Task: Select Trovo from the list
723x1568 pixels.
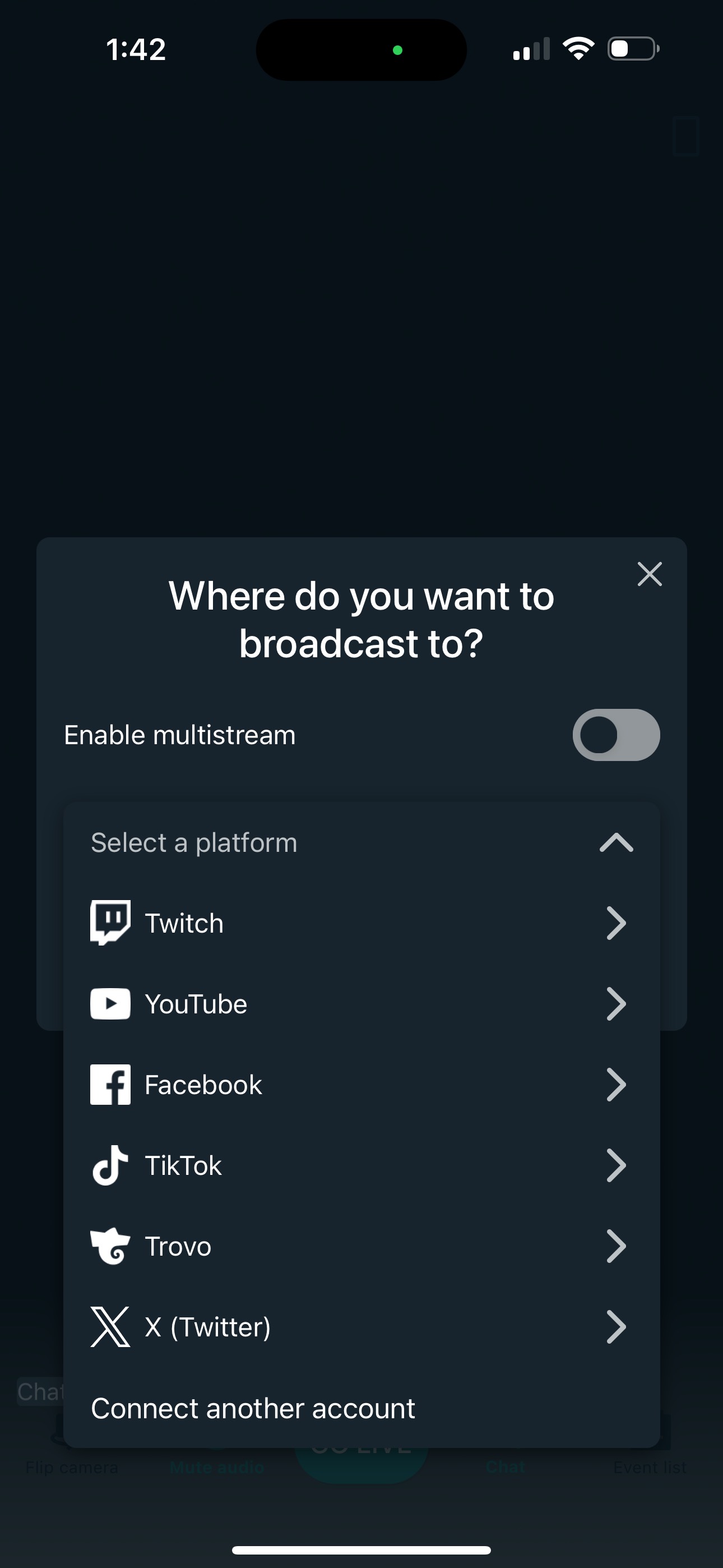Action: pyautogui.click(x=361, y=1246)
